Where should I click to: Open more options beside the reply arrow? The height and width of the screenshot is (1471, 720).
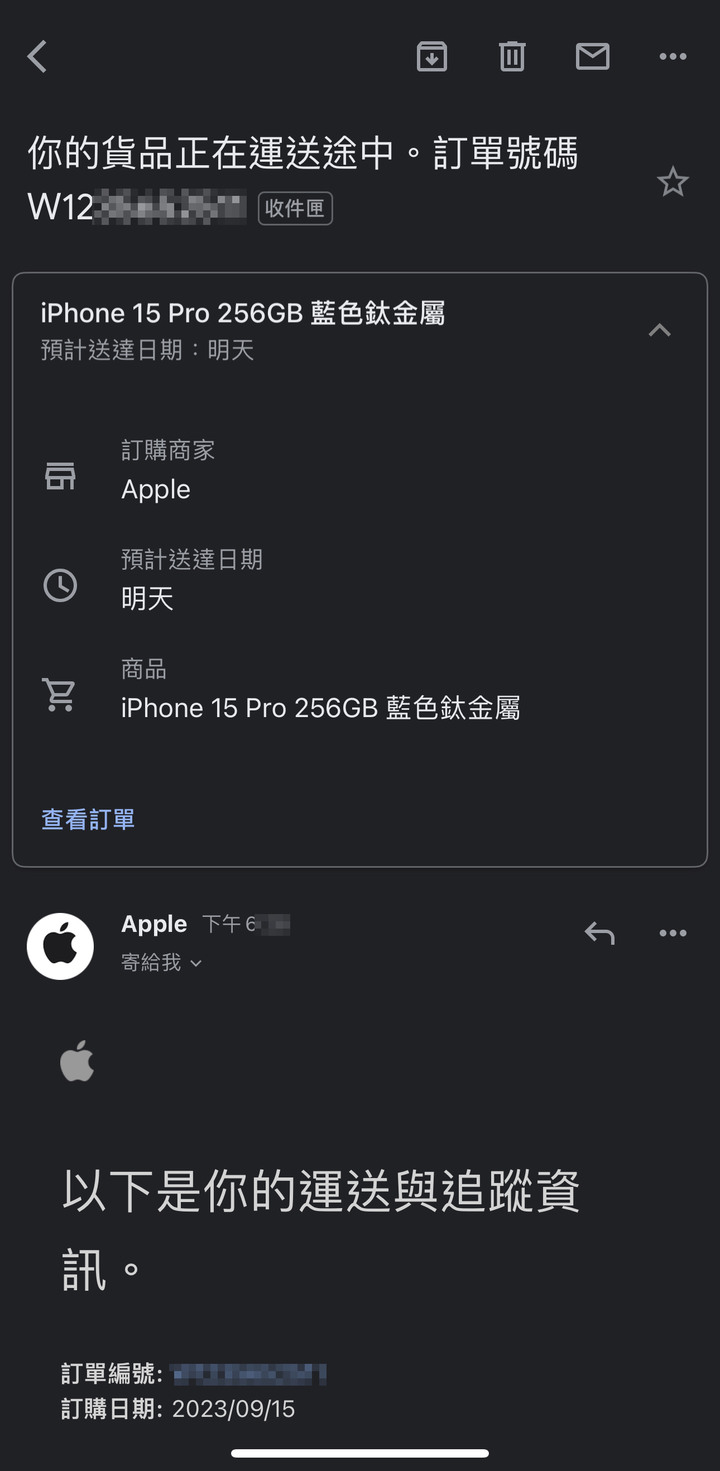pos(673,933)
